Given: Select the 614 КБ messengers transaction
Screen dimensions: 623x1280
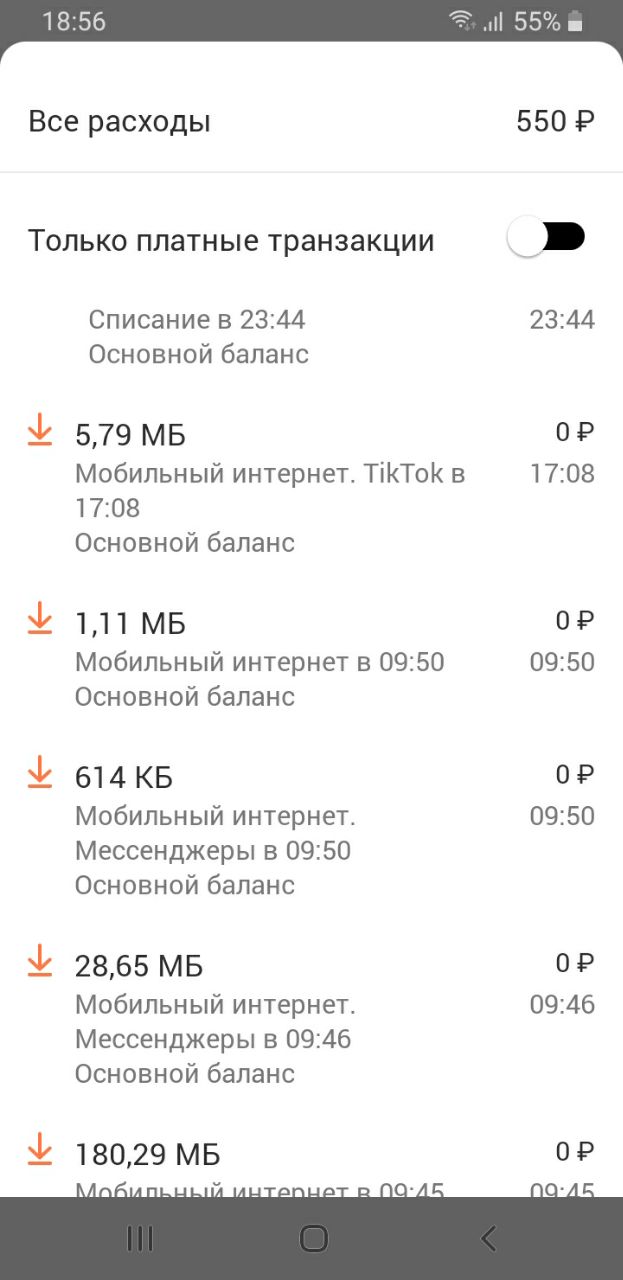Looking at the screenshot, I should pos(311,830).
